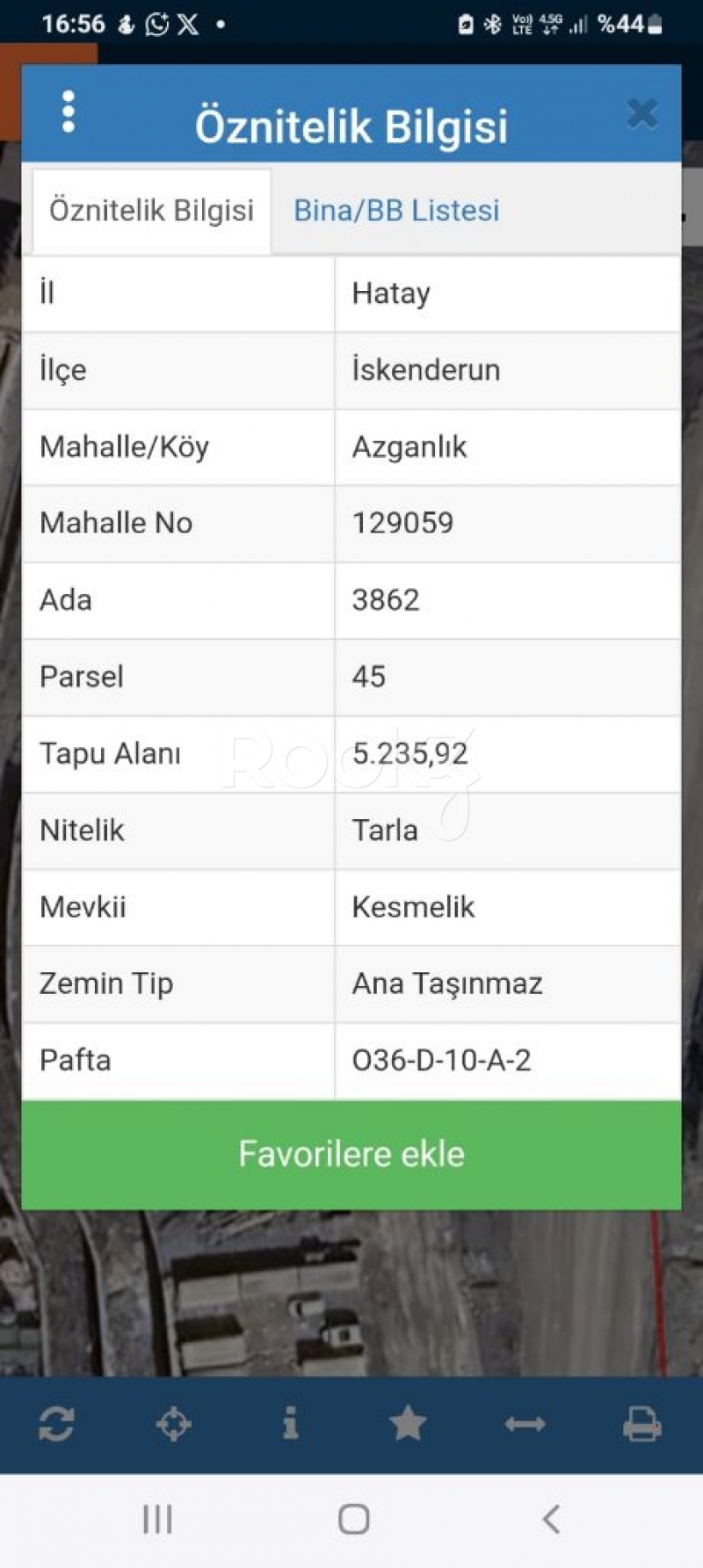Open the three-dot menu in dialog header
The image size is (703, 1568).
[69, 113]
